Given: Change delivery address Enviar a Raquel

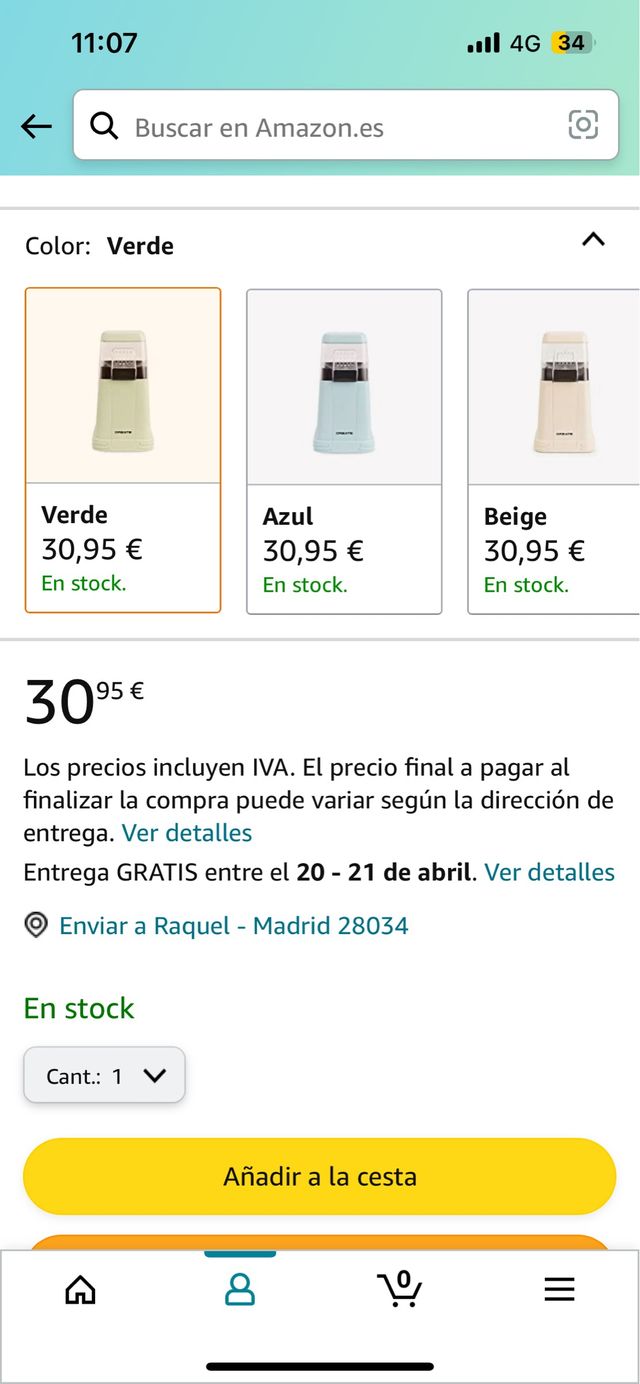Looking at the screenshot, I should 233,926.
